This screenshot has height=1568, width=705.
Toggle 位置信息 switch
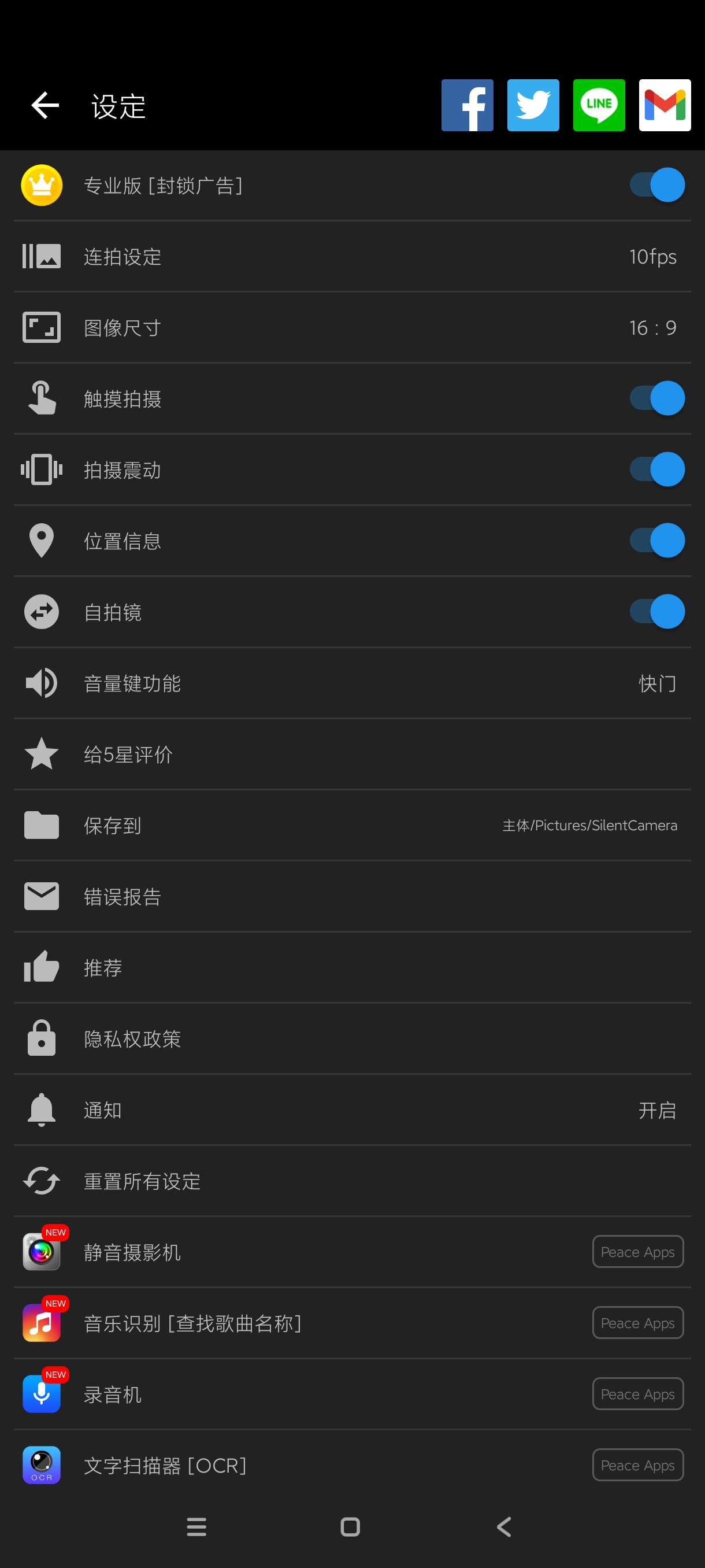(656, 541)
